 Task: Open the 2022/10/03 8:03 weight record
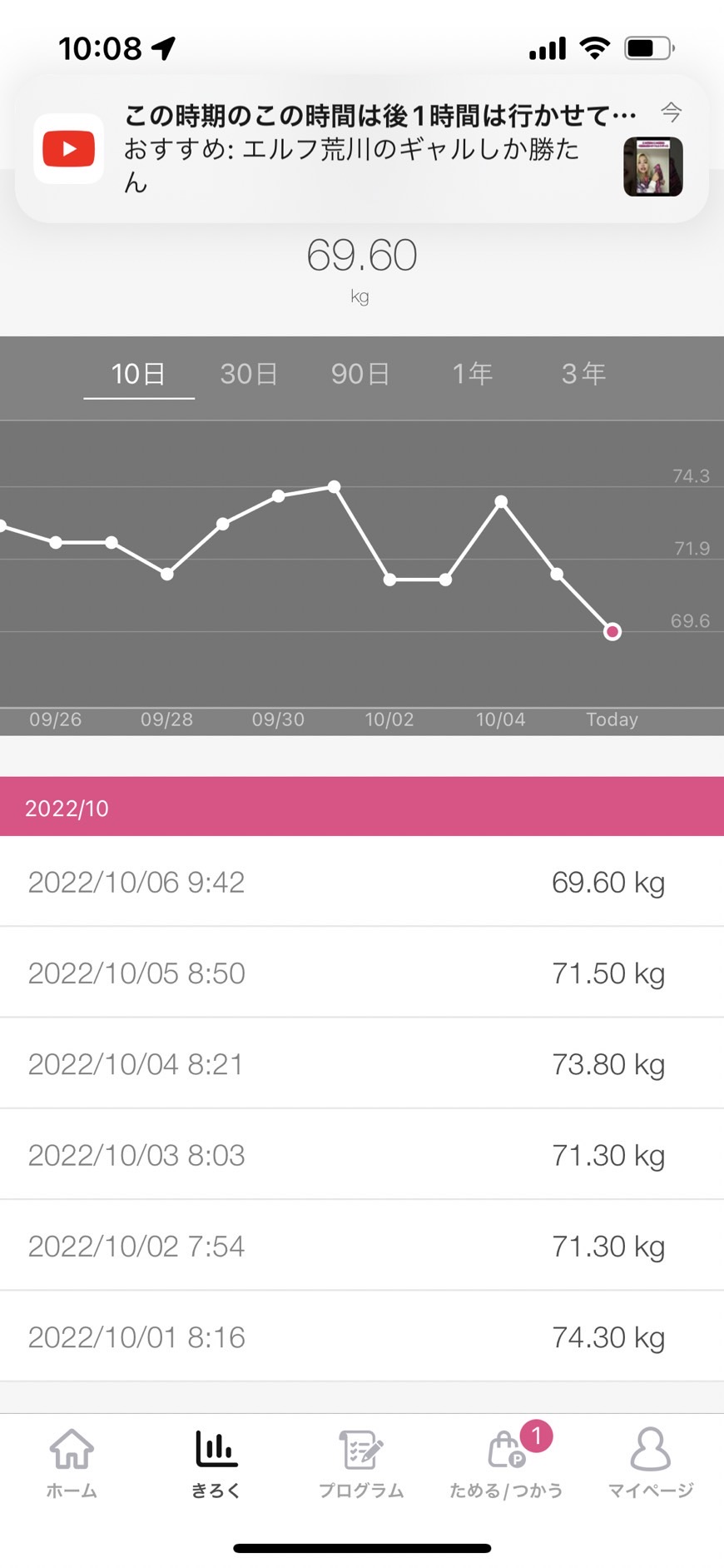click(362, 1155)
